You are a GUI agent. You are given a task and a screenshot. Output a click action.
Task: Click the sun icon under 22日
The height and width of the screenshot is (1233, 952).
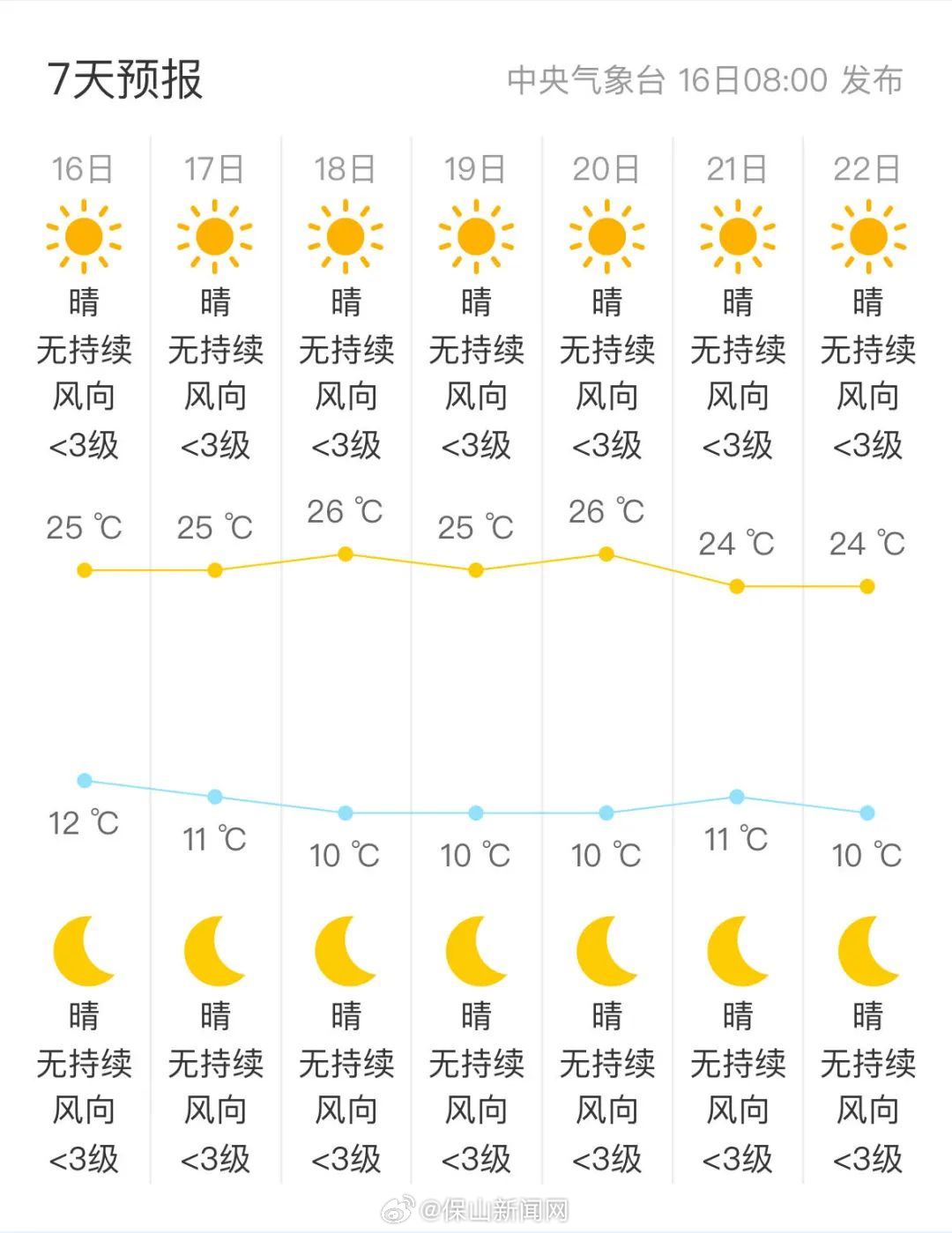tap(867, 236)
